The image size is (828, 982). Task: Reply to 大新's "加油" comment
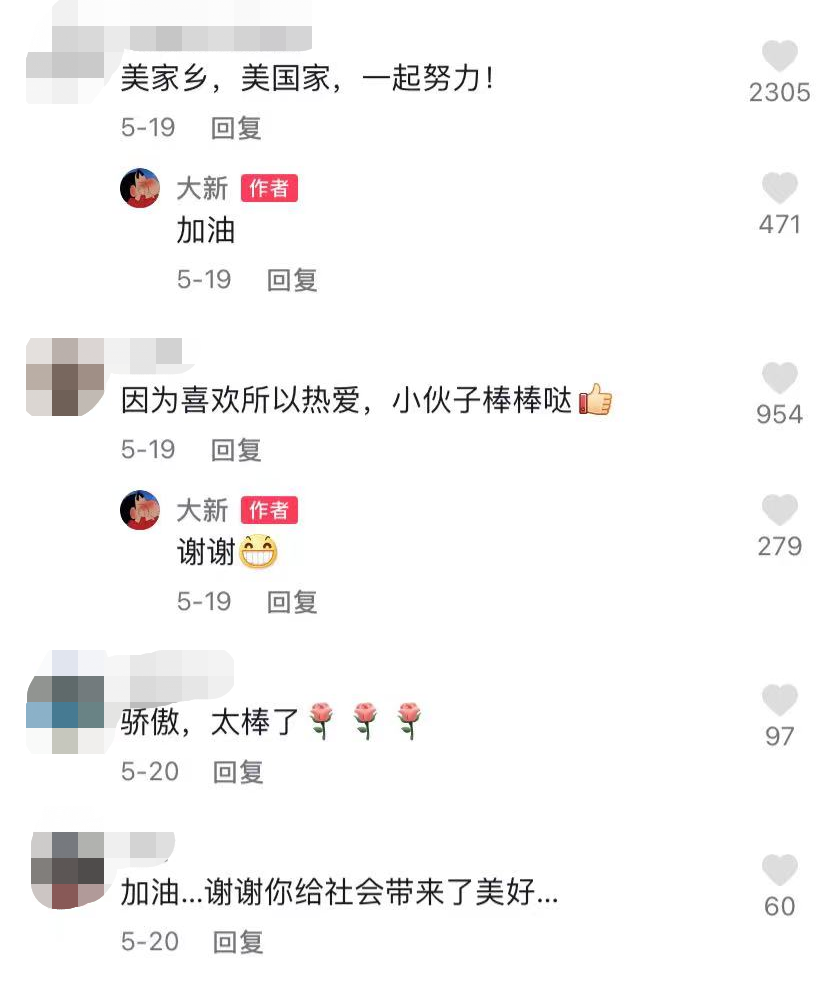292,280
